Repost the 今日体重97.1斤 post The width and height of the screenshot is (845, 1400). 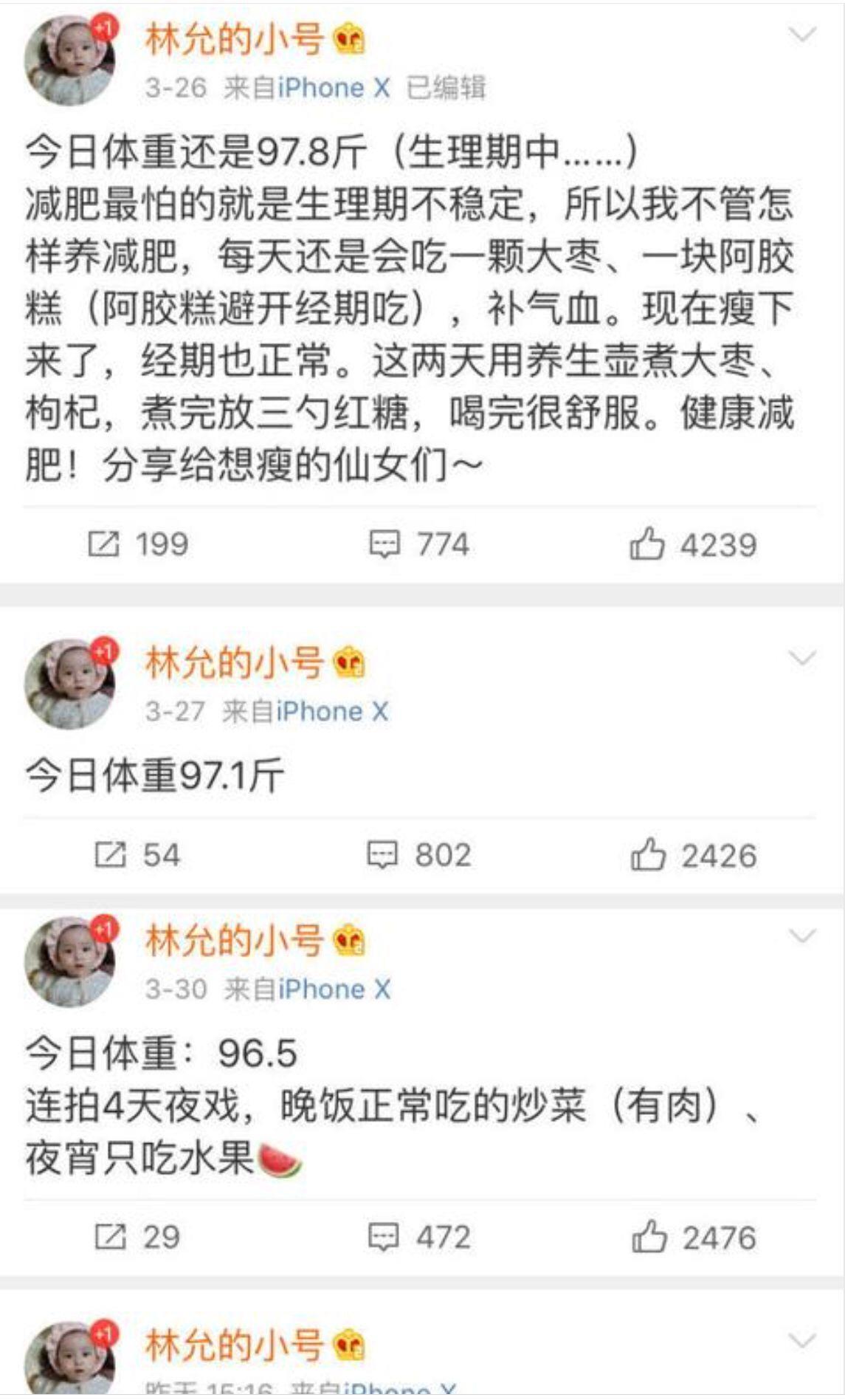tap(137, 855)
